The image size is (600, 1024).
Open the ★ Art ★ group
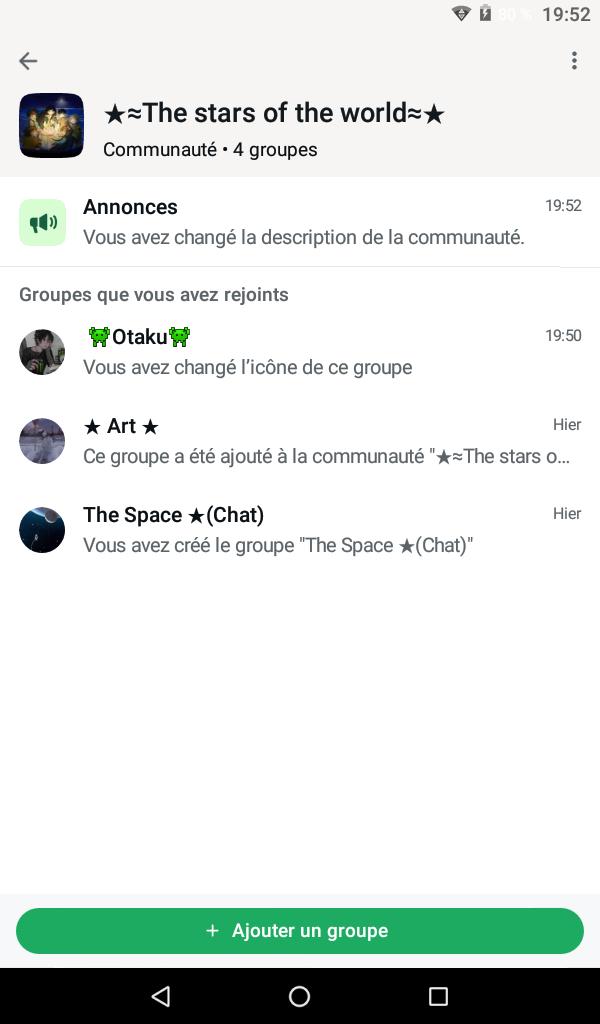pyautogui.click(x=300, y=441)
